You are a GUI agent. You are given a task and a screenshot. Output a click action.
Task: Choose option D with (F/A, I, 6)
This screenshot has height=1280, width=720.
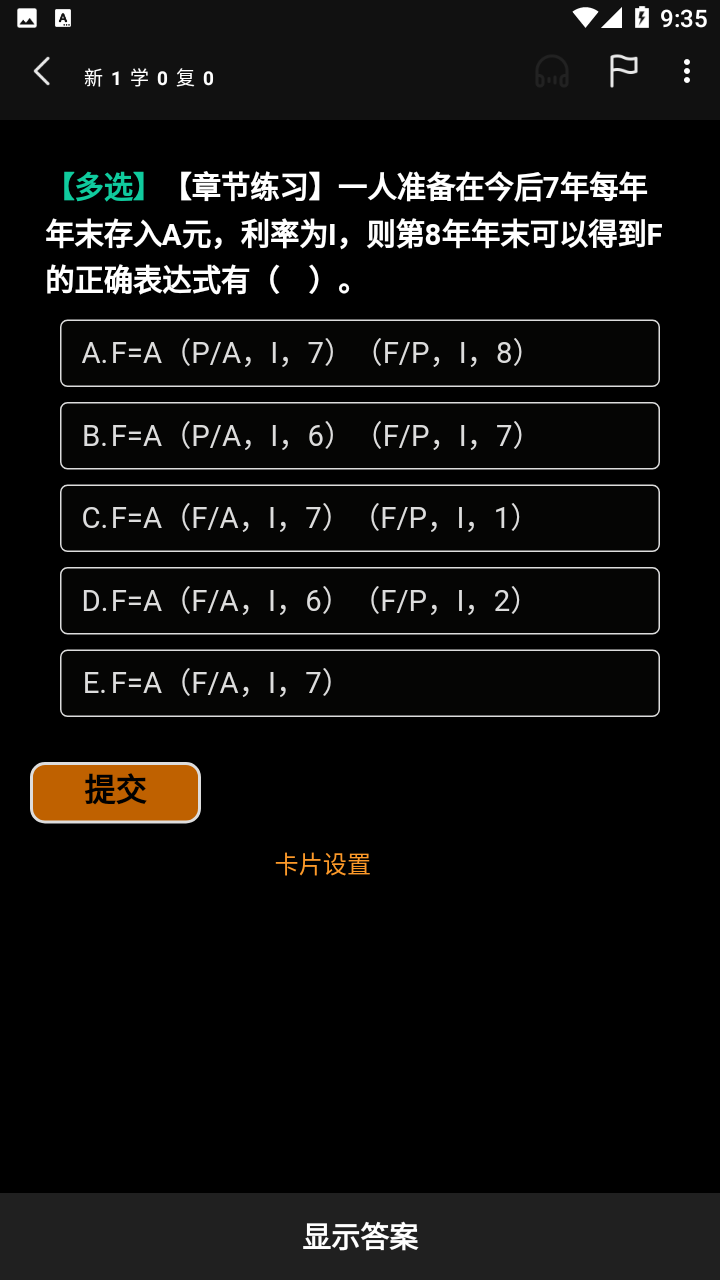click(x=360, y=601)
